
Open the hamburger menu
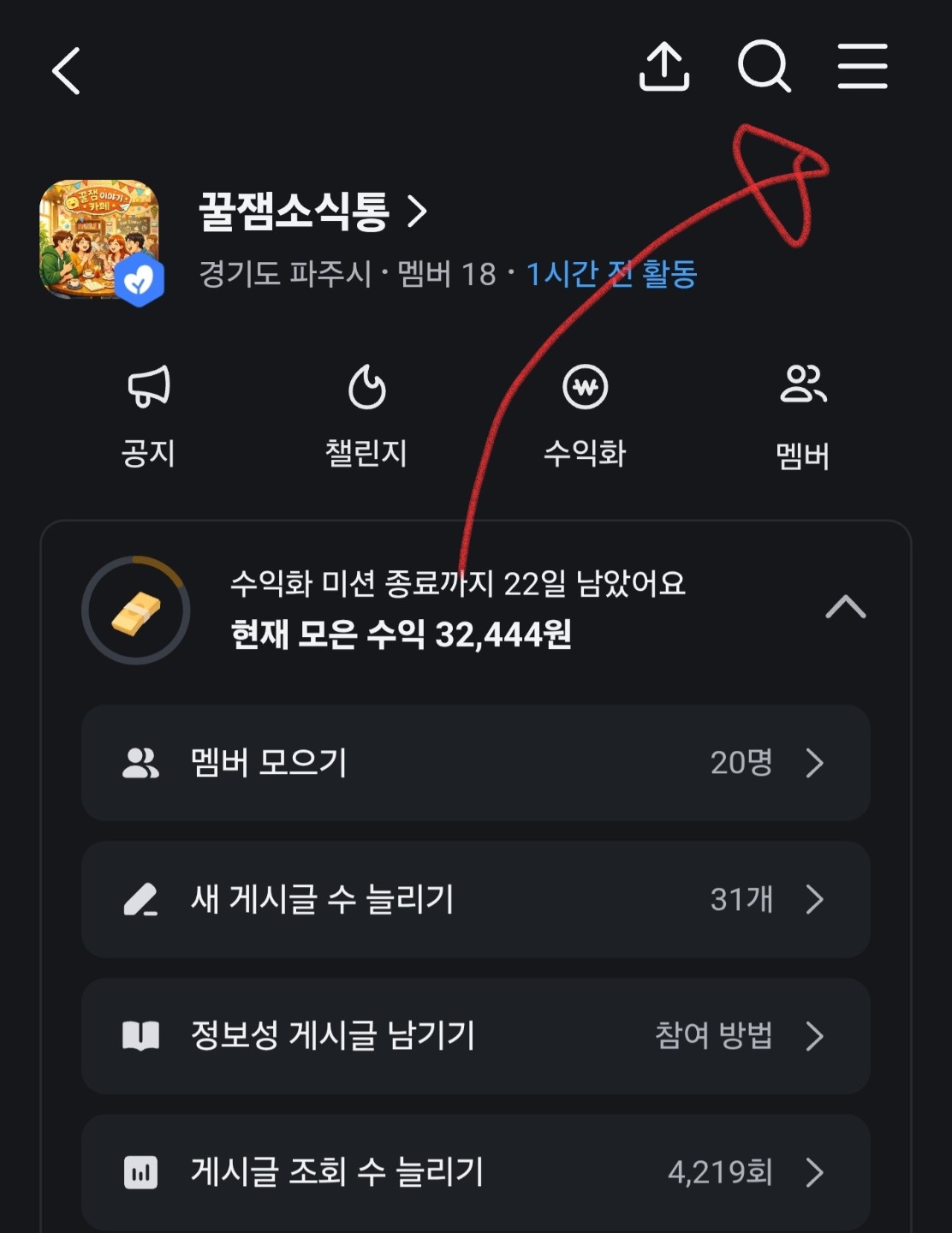pyautogui.click(x=862, y=67)
